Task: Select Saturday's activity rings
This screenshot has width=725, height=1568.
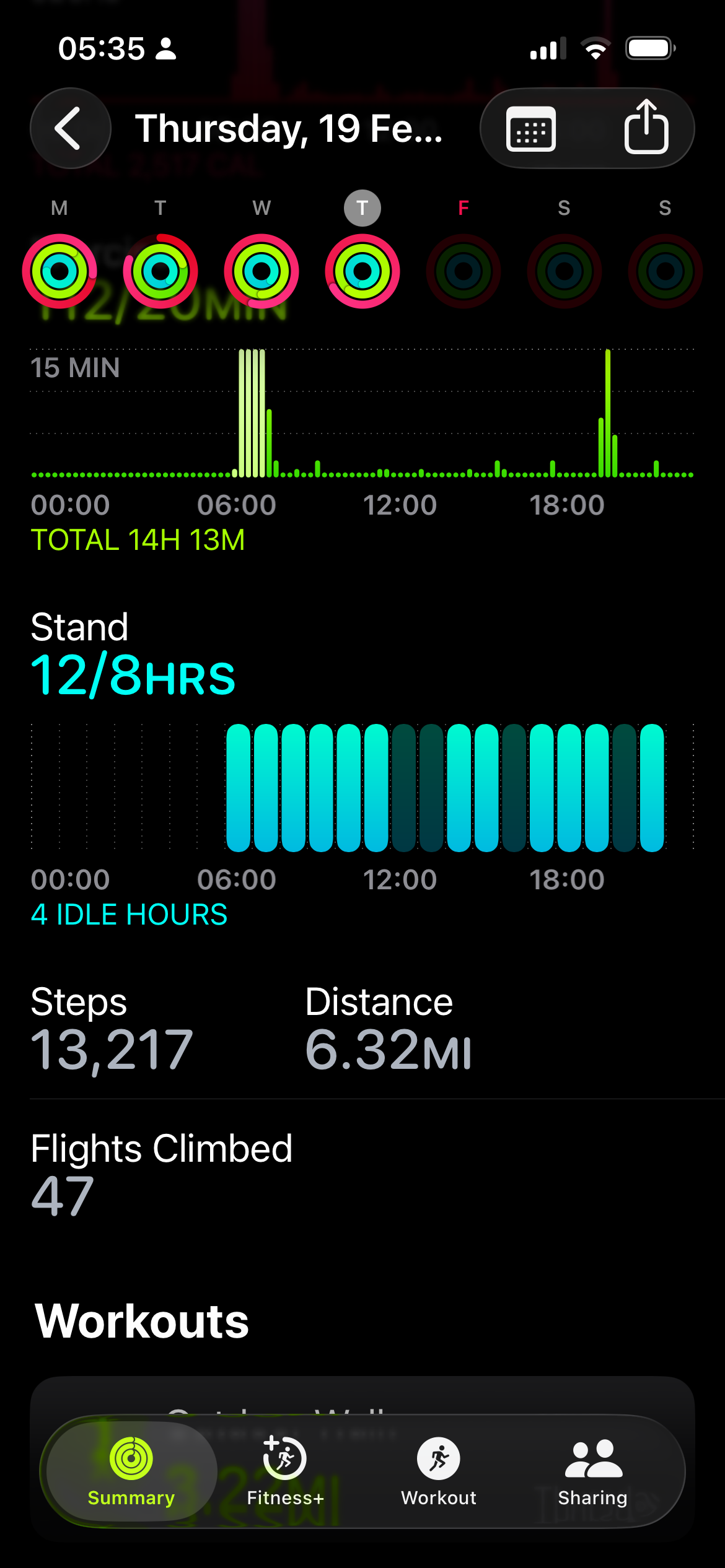Action: point(564,271)
